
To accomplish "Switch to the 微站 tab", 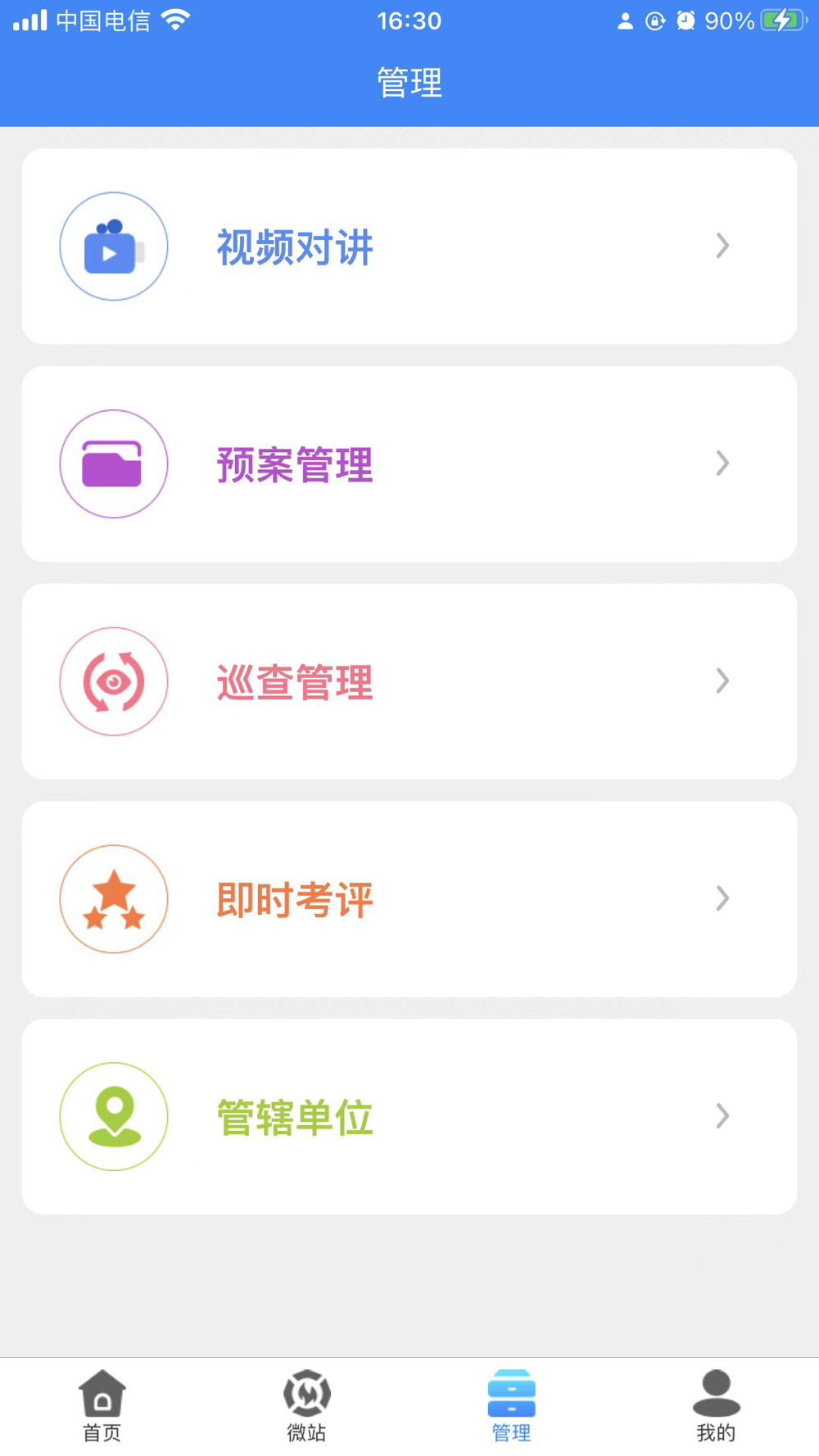I will pos(307,1406).
